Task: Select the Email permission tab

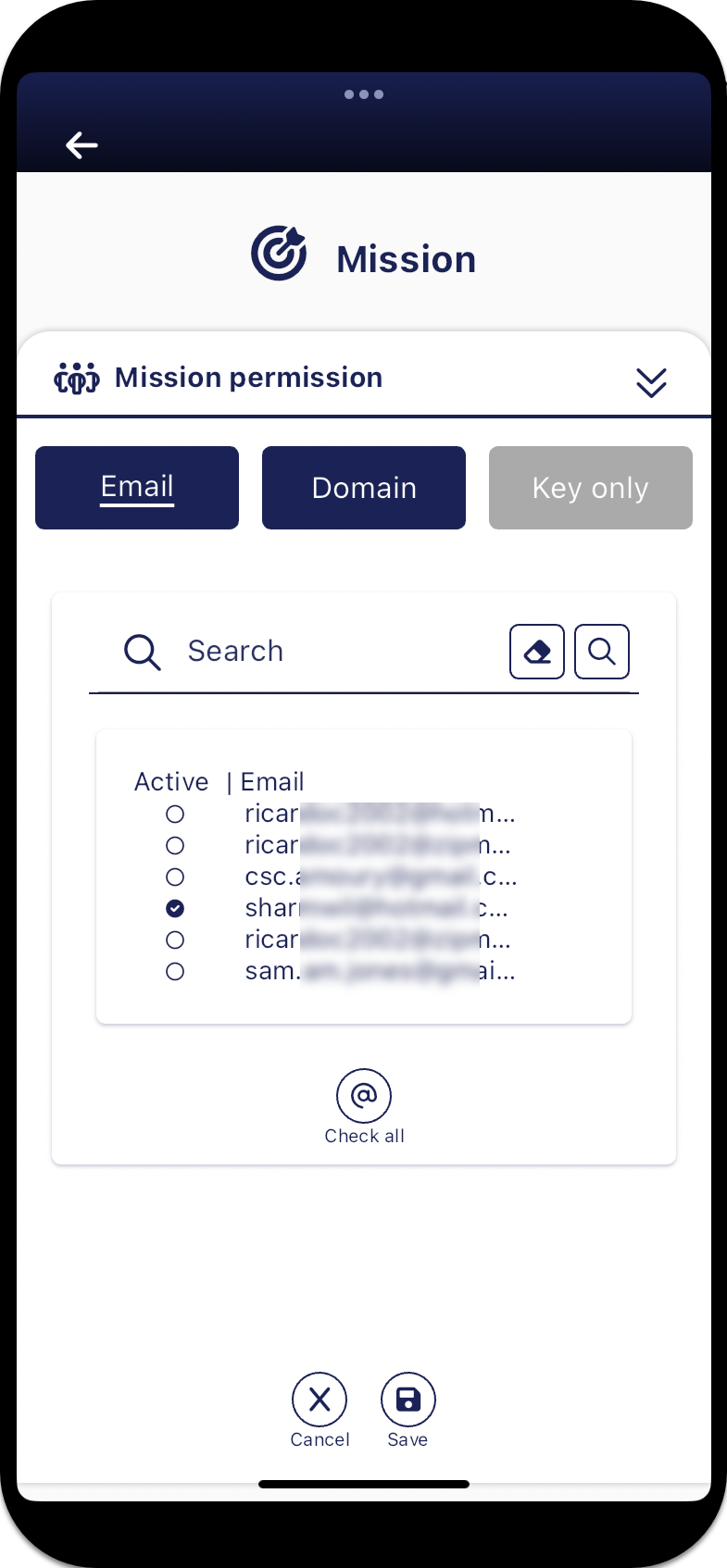Action: (137, 488)
